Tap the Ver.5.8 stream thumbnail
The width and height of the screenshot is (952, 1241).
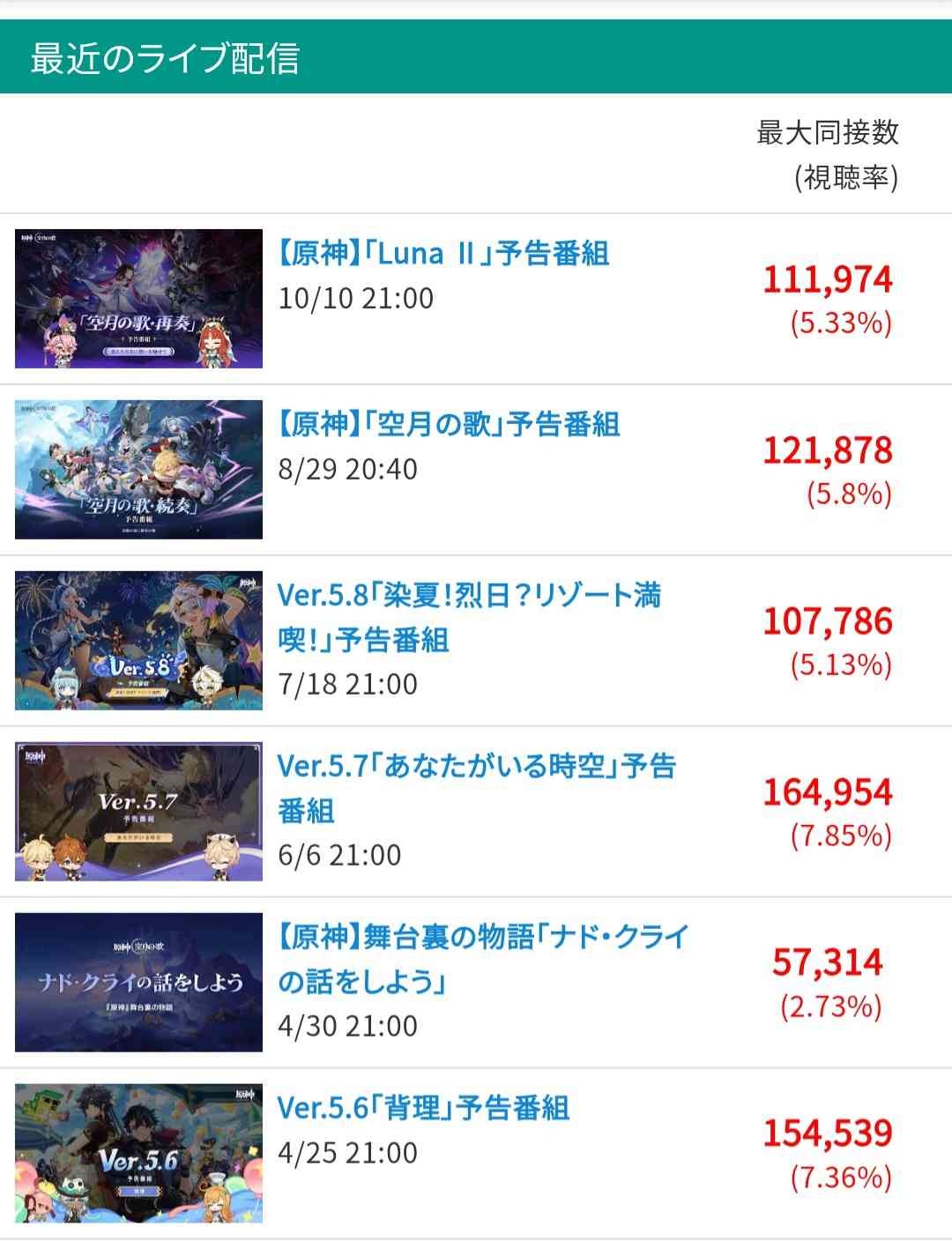point(138,641)
